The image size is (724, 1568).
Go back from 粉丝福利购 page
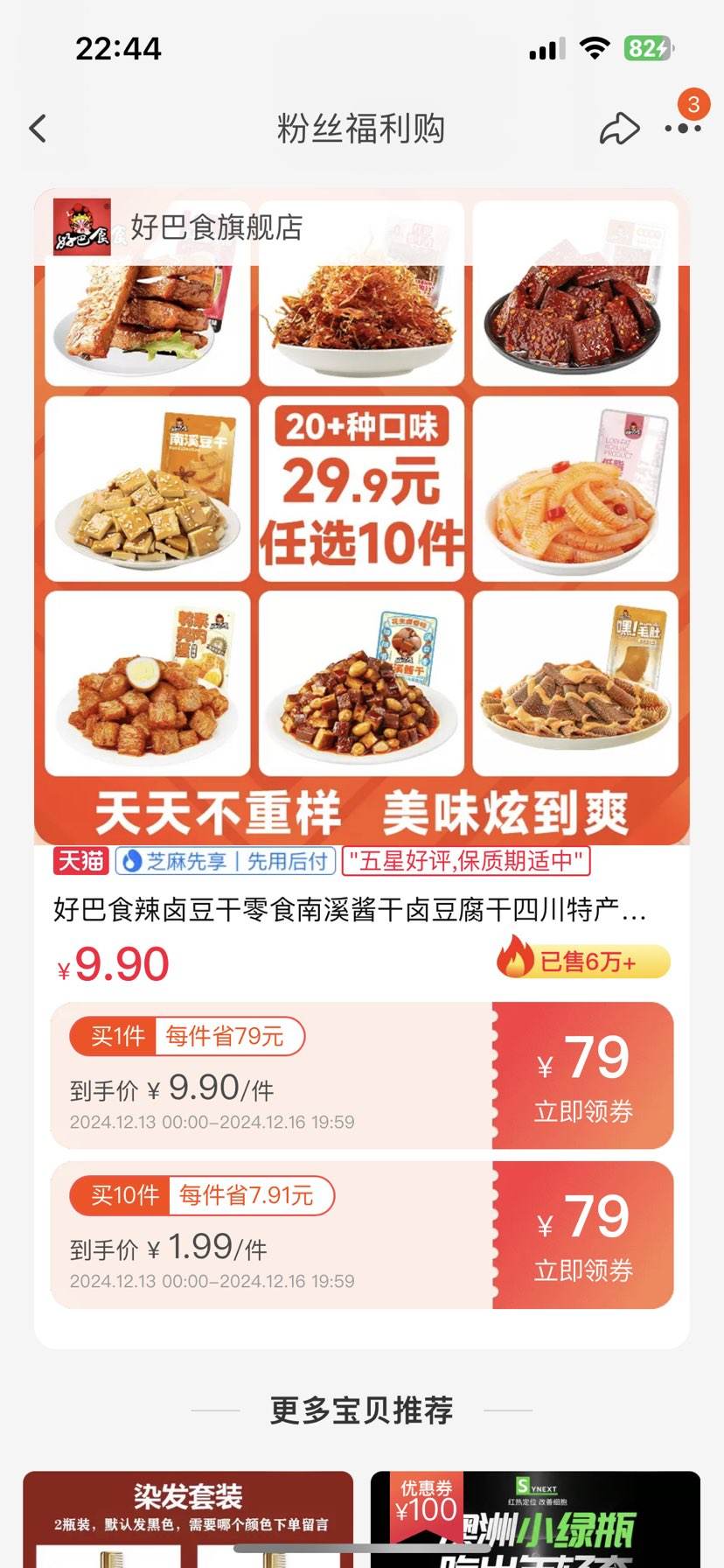pyautogui.click(x=38, y=129)
